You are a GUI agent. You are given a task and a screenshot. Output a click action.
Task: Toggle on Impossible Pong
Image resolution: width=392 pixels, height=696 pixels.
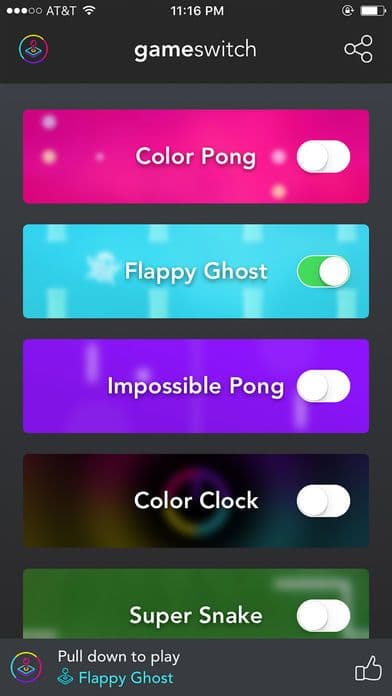pyautogui.click(x=324, y=386)
